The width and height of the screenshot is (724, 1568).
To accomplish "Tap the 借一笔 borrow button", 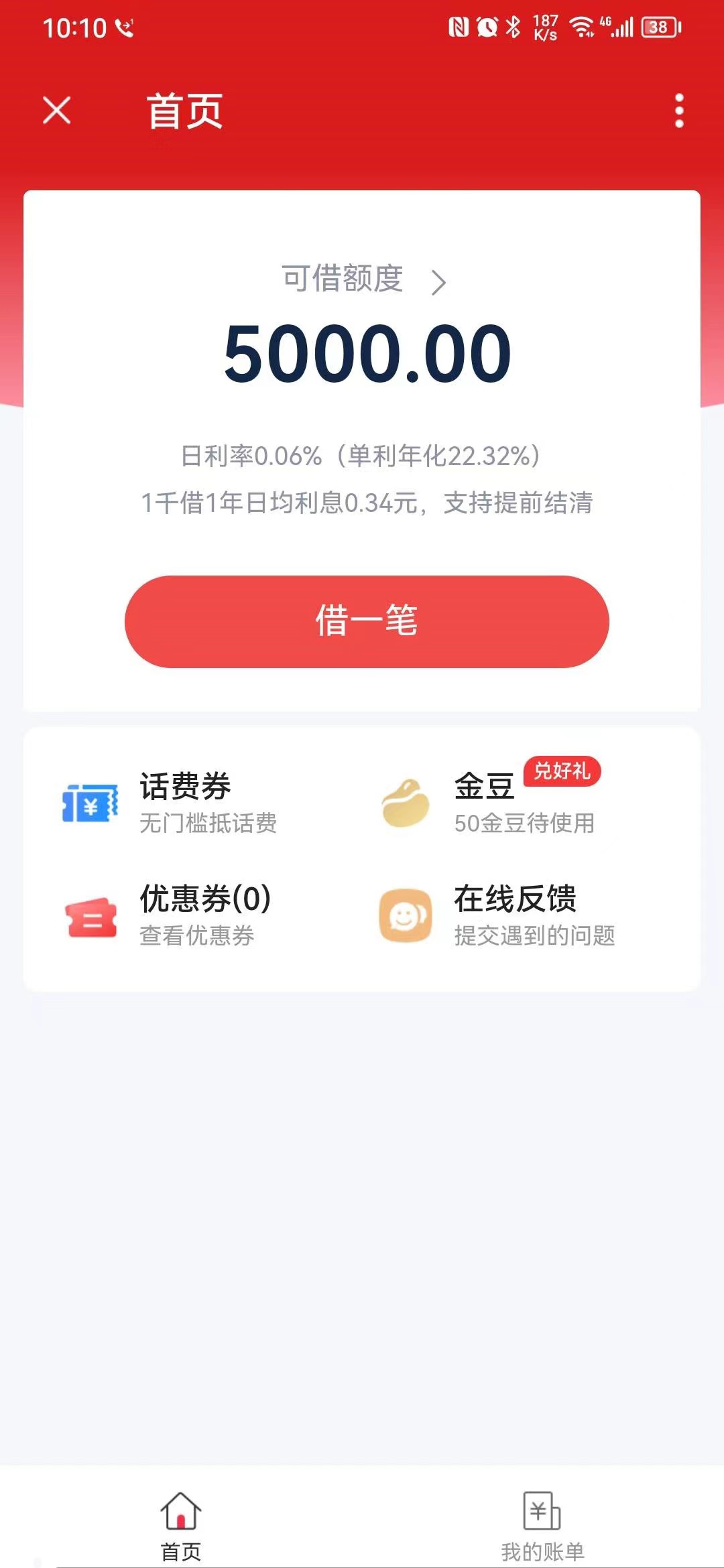I will tap(367, 621).
